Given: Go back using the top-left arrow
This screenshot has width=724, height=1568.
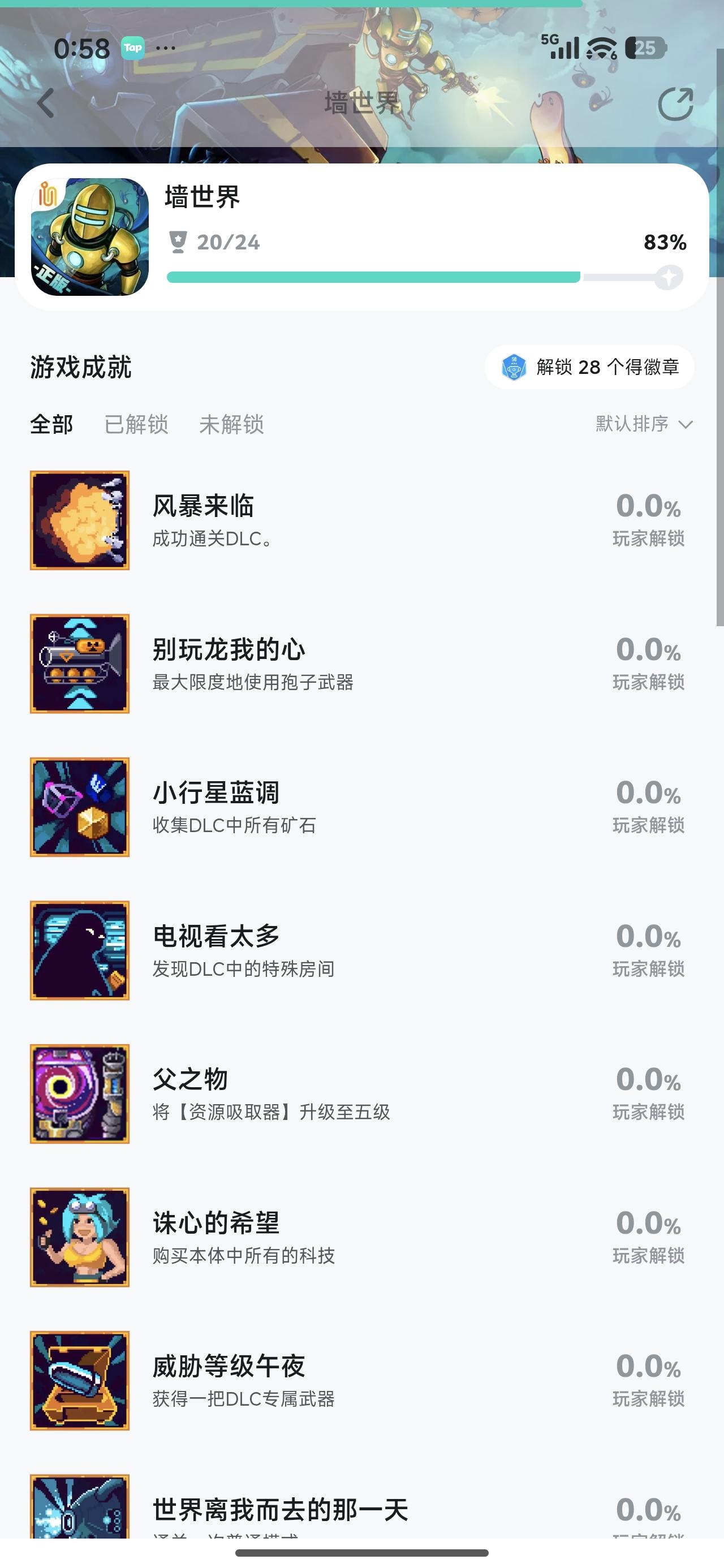Looking at the screenshot, I should click(x=46, y=103).
